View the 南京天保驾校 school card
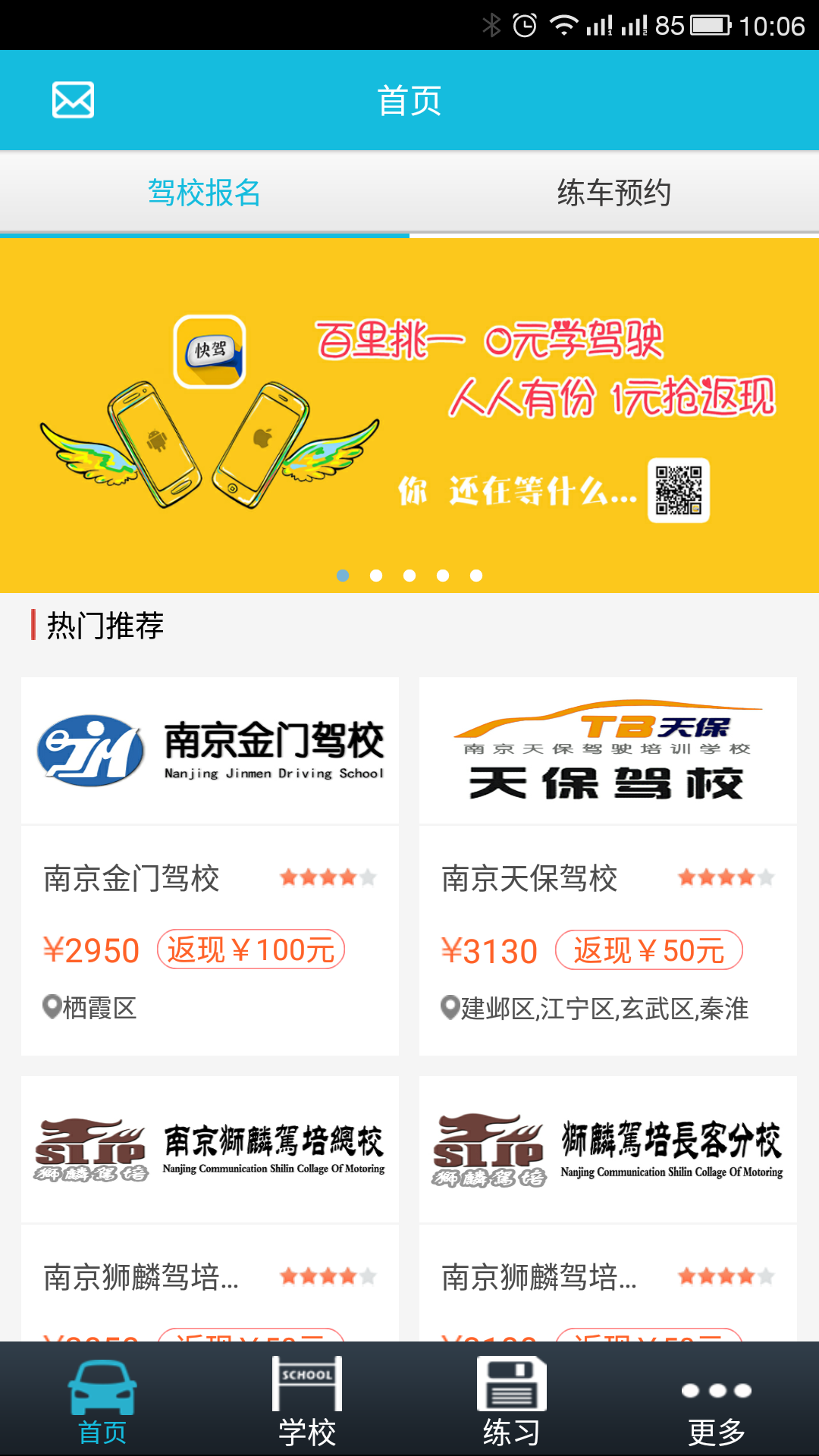This screenshot has height=1456, width=819. coord(607,865)
